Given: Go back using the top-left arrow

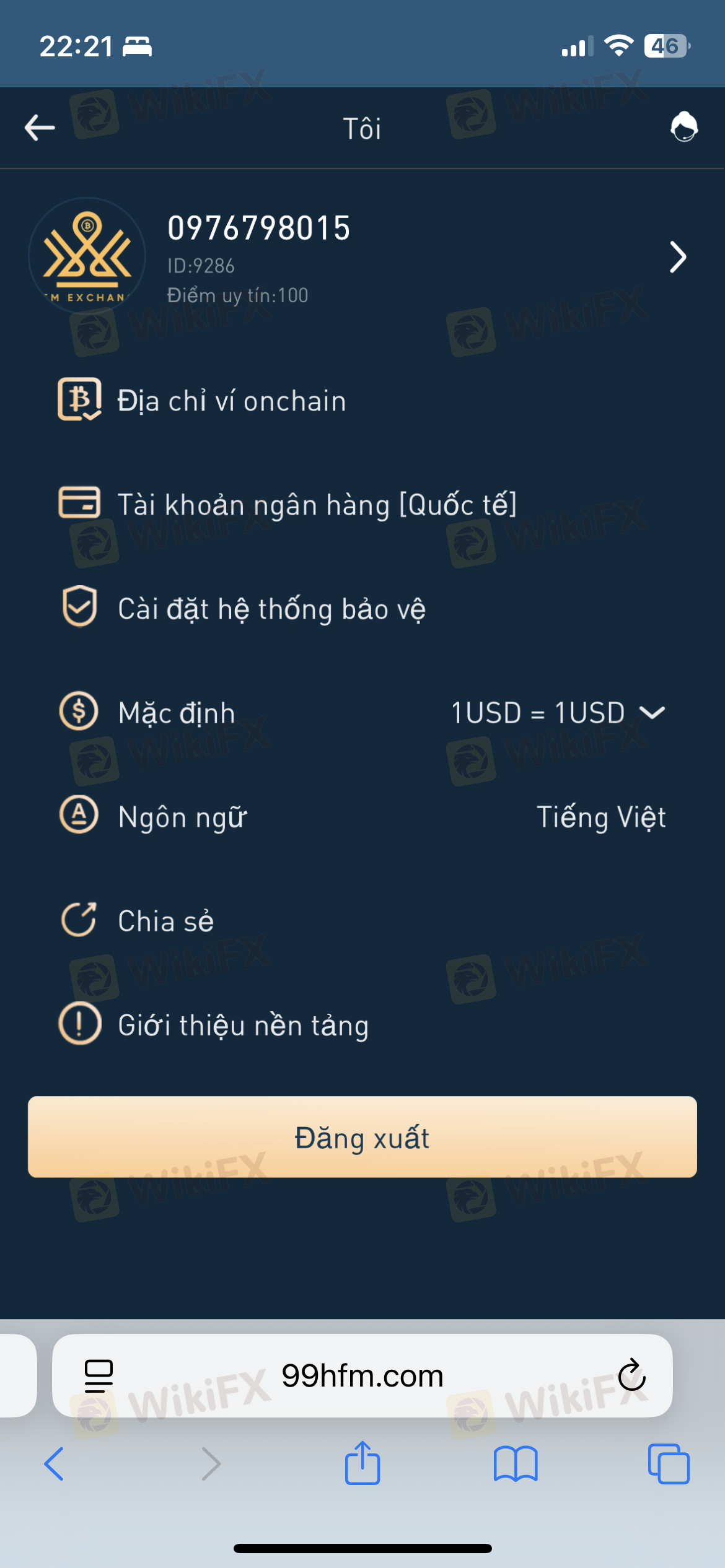Looking at the screenshot, I should point(40,128).
